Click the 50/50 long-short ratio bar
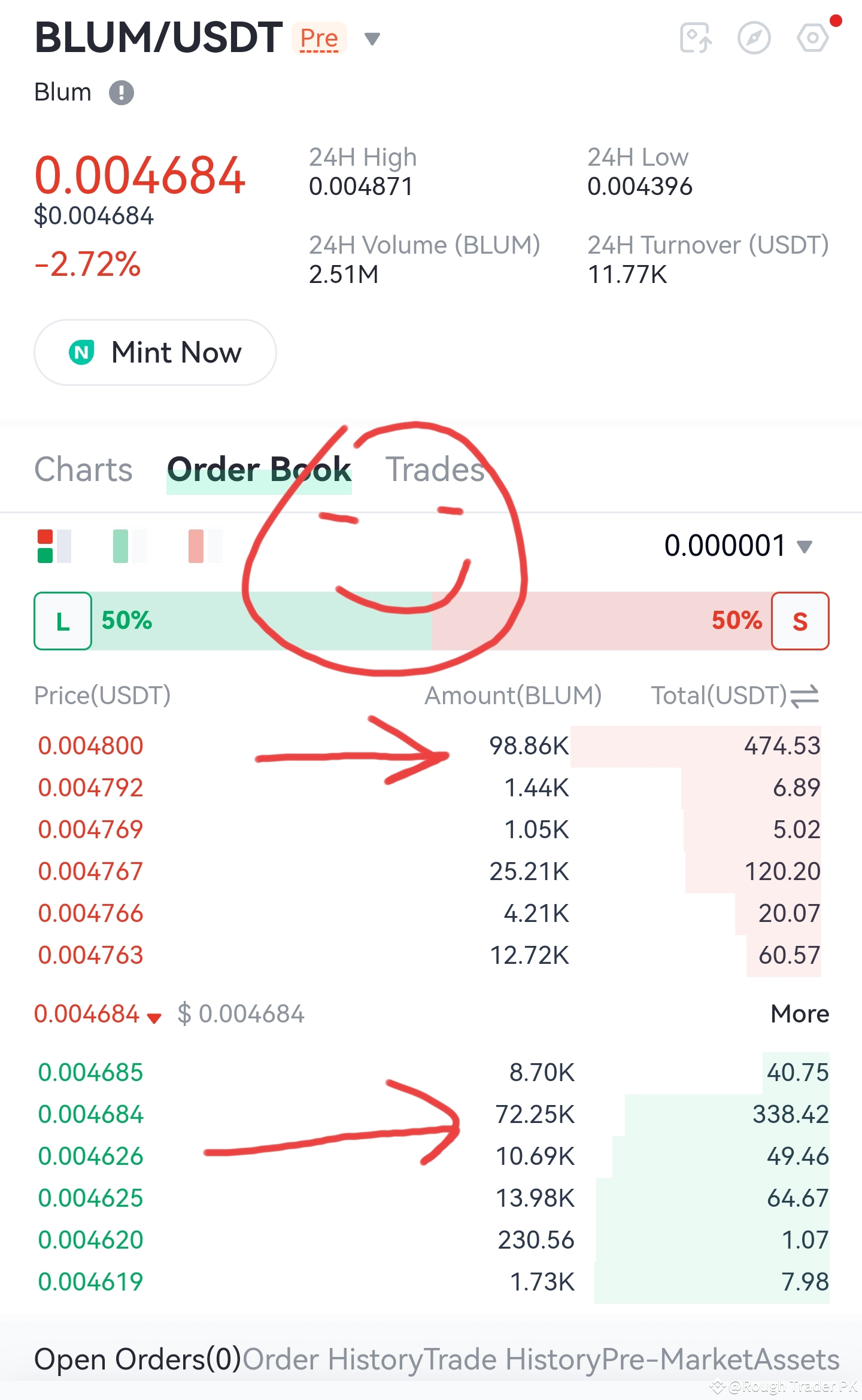 (x=431, y=620)
